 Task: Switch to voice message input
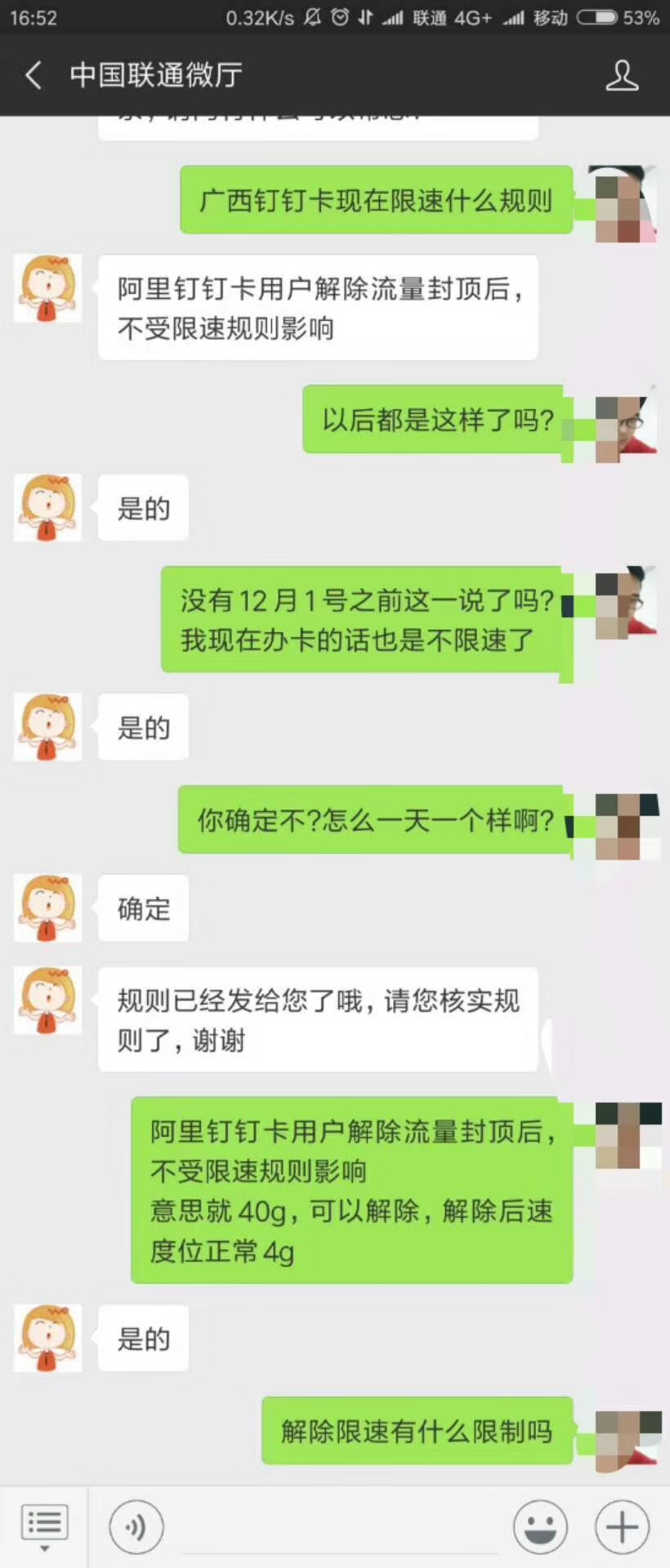point(136,1526)
